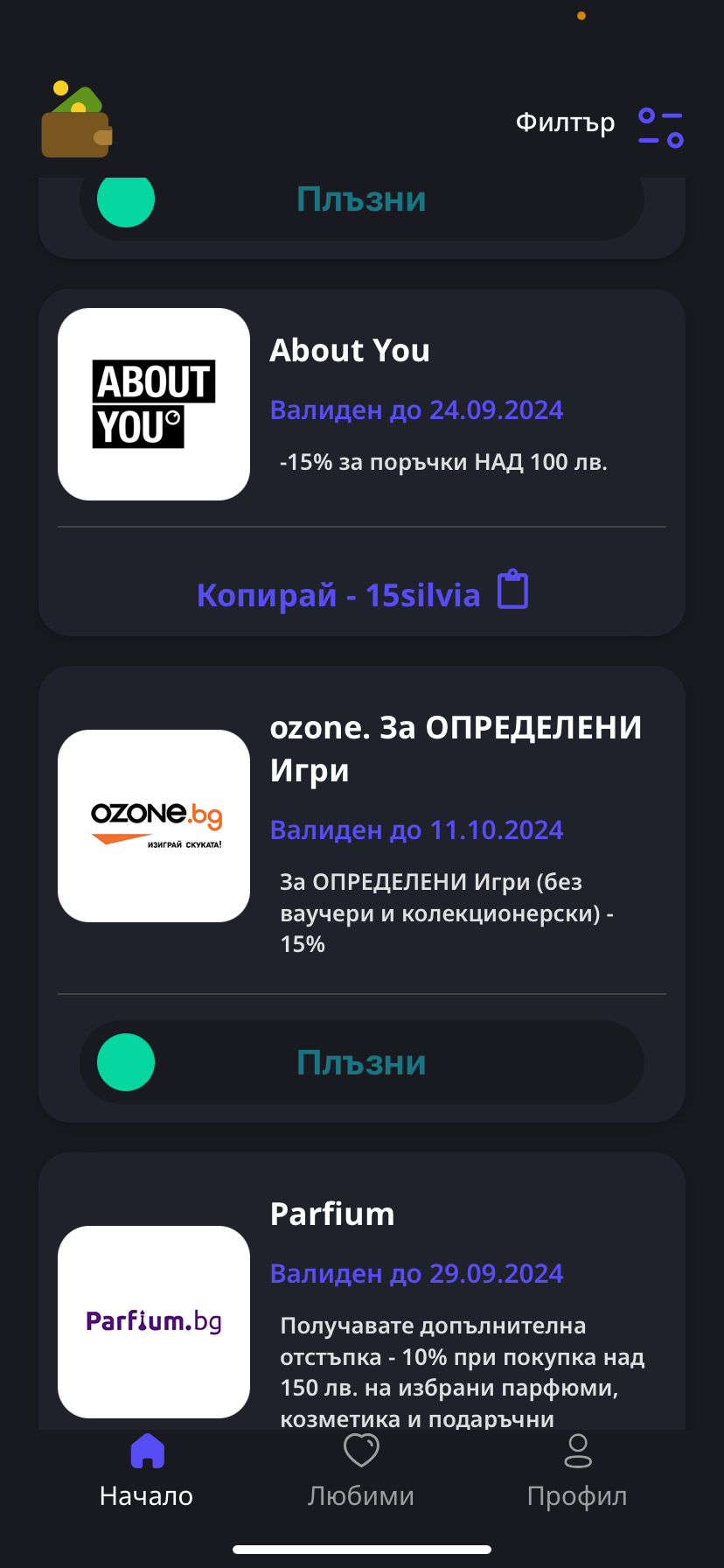Tap the Плъзни slider at the top
Image resolution: width=724 pixels, height=1568 pixels.
click(x=126, y=201)
